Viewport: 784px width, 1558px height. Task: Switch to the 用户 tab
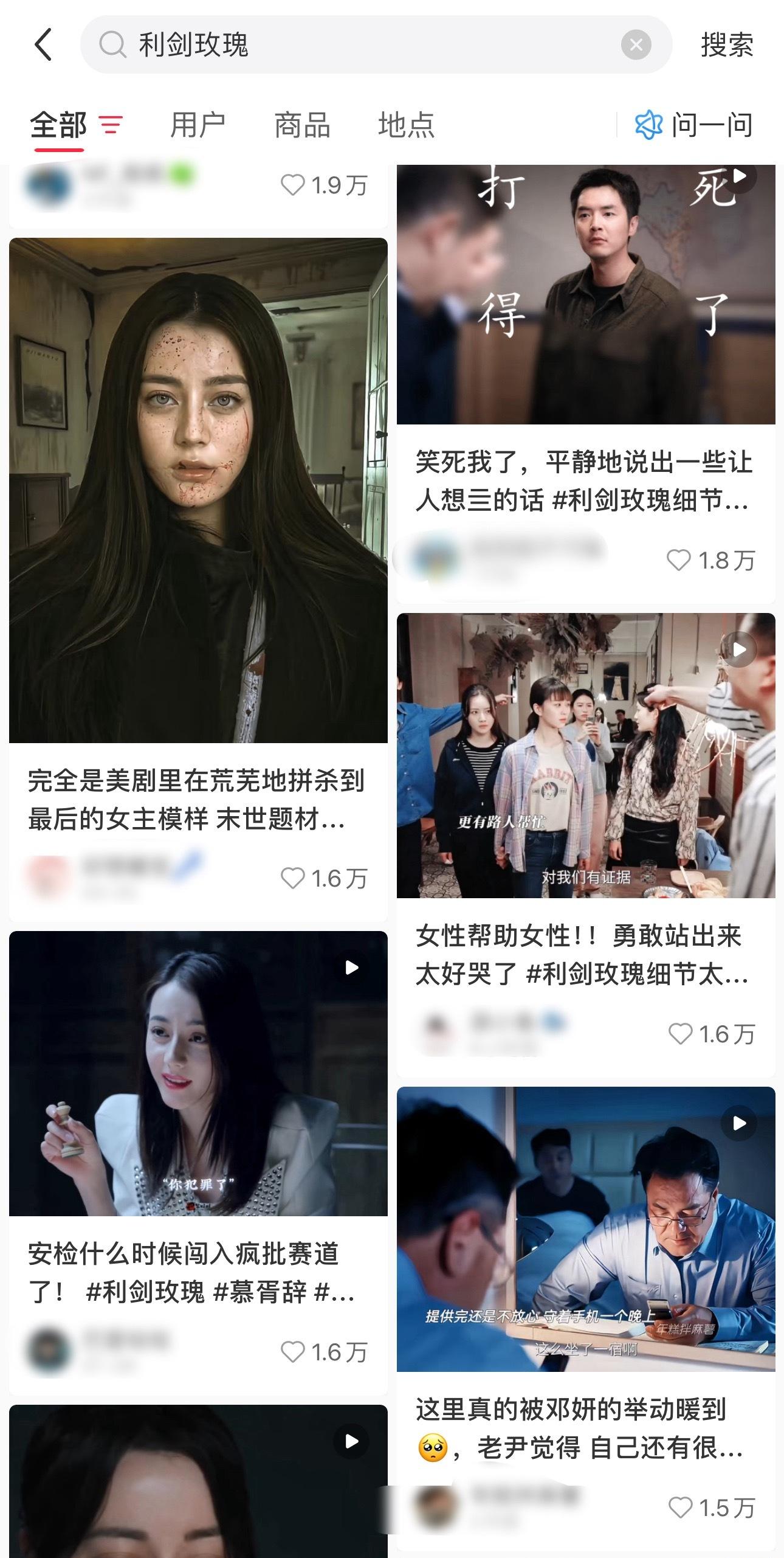pyautogui.click(x=198, y=125)
